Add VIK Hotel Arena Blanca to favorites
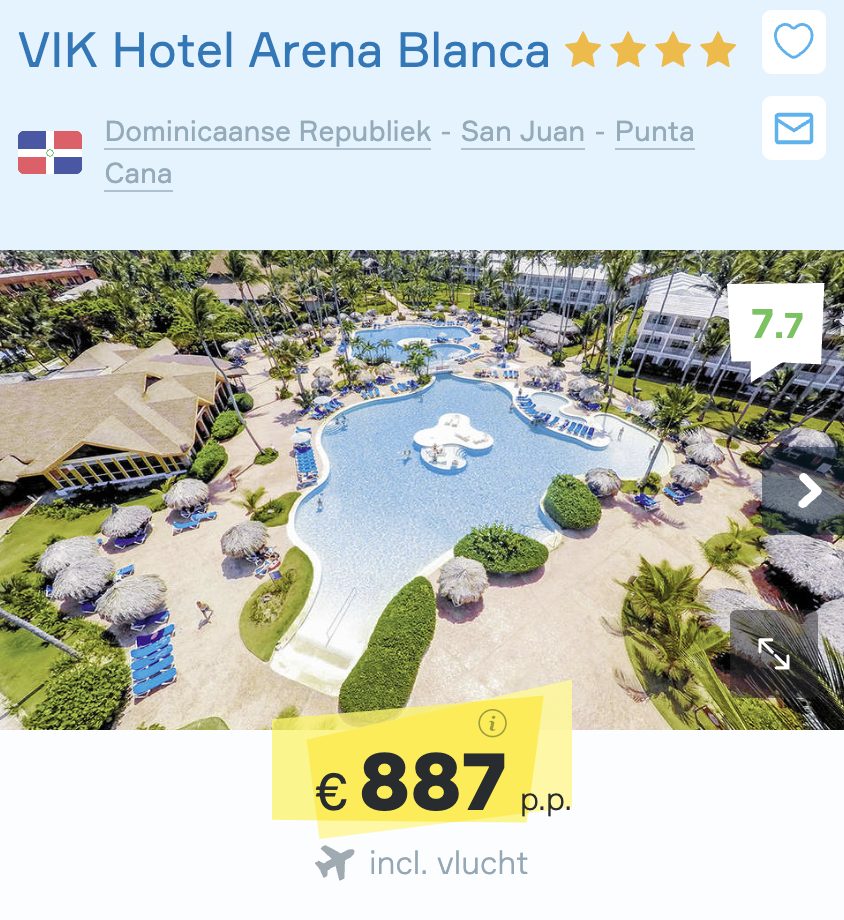The image size is (844, 920). pos(794,42)
